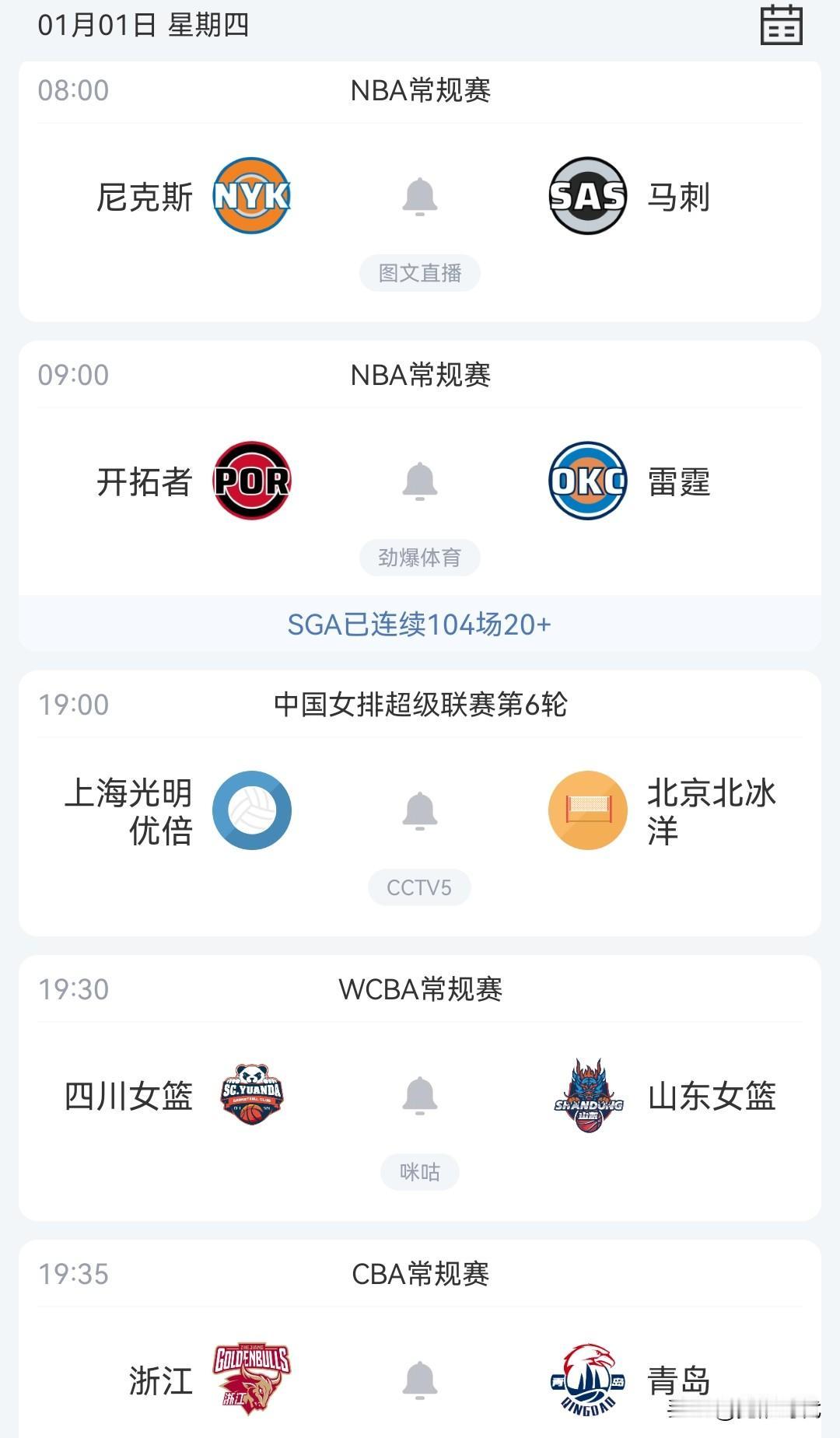Open the CCTV5 channel label
The image size is (840, 1438).
click(420, 887)
